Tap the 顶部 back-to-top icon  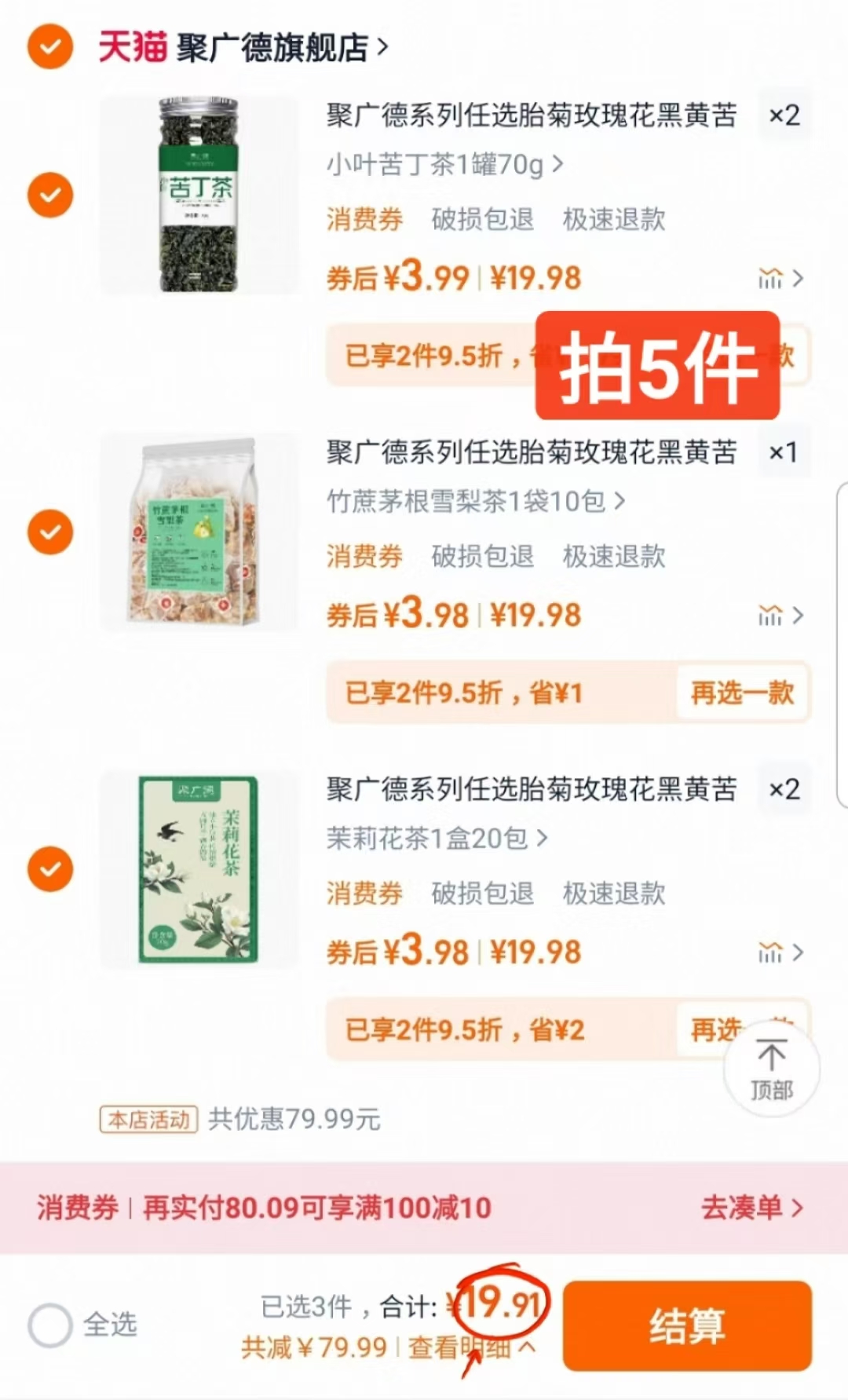pos(772,1068)
